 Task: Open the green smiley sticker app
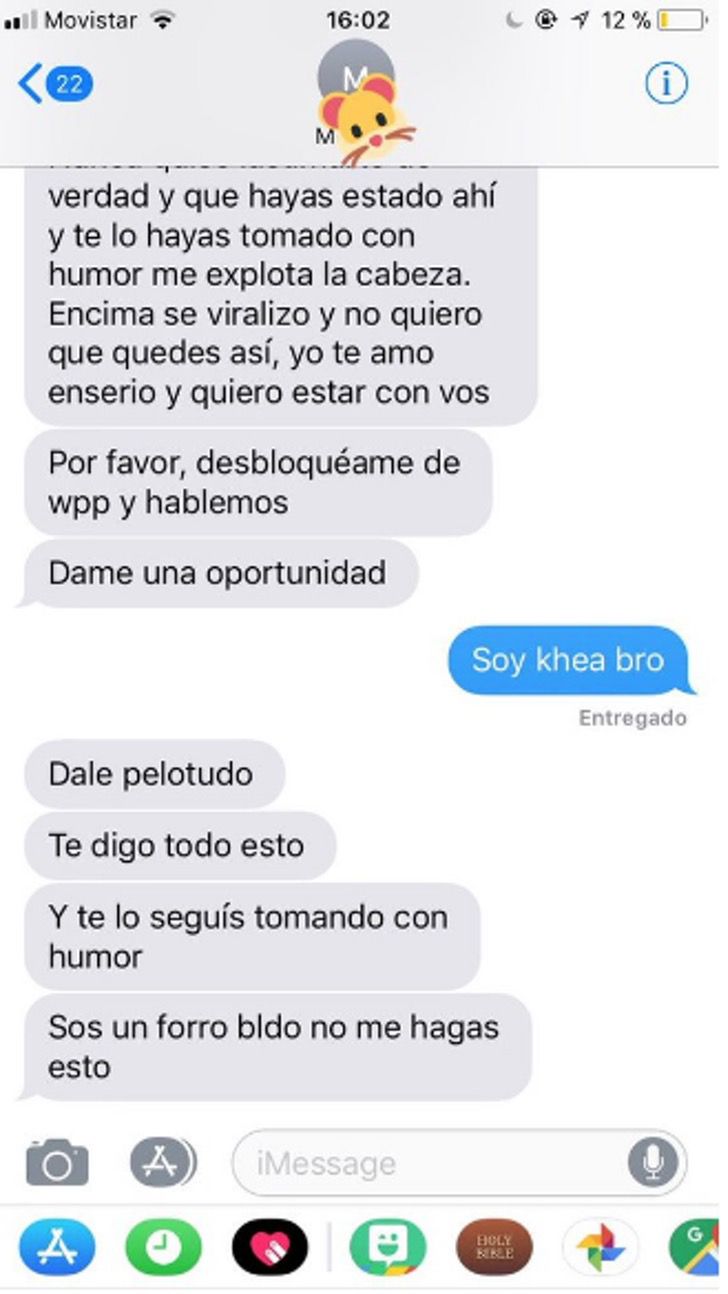tap(388, 1247)
